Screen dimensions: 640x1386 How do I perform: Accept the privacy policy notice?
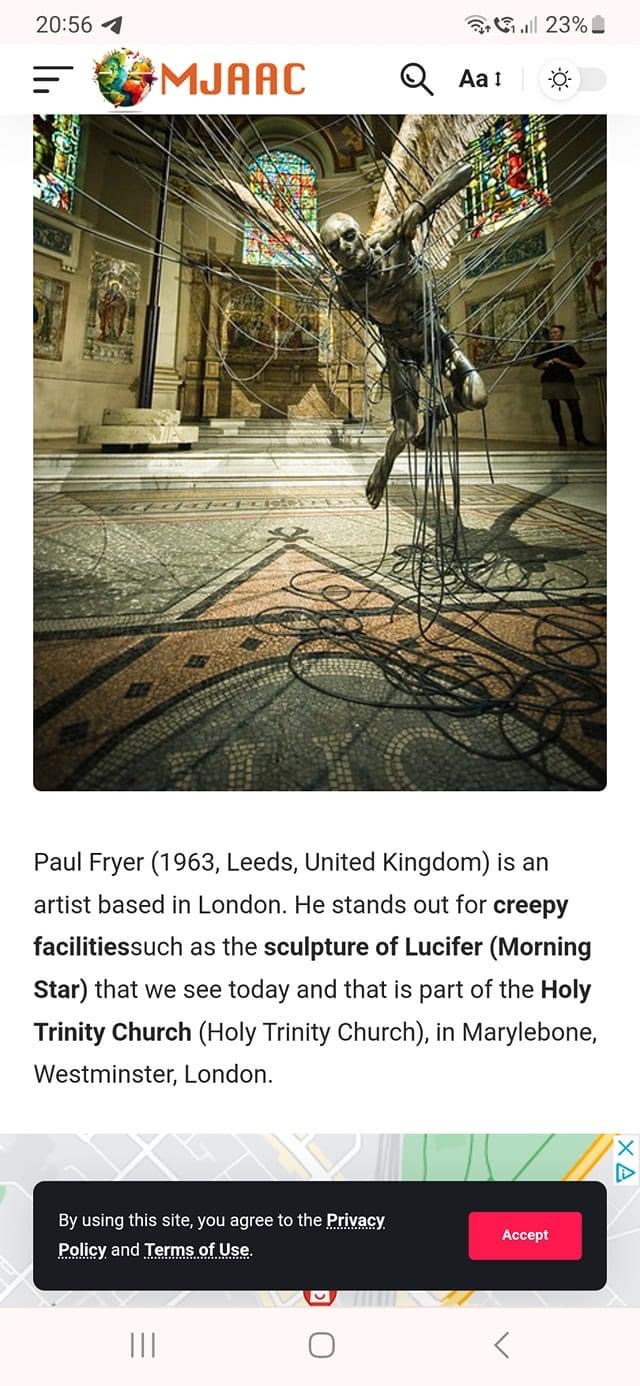525,1235
